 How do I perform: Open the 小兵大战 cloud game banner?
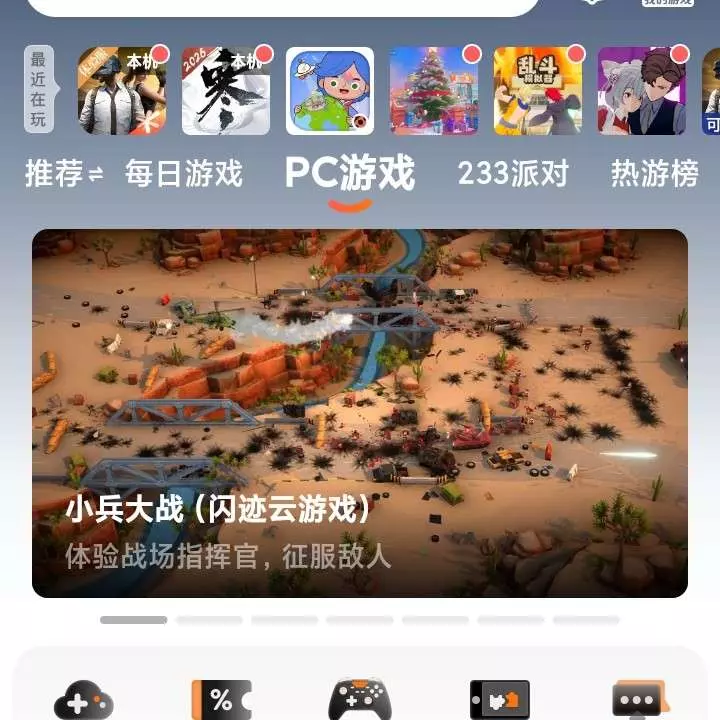[x=360, y=413]
